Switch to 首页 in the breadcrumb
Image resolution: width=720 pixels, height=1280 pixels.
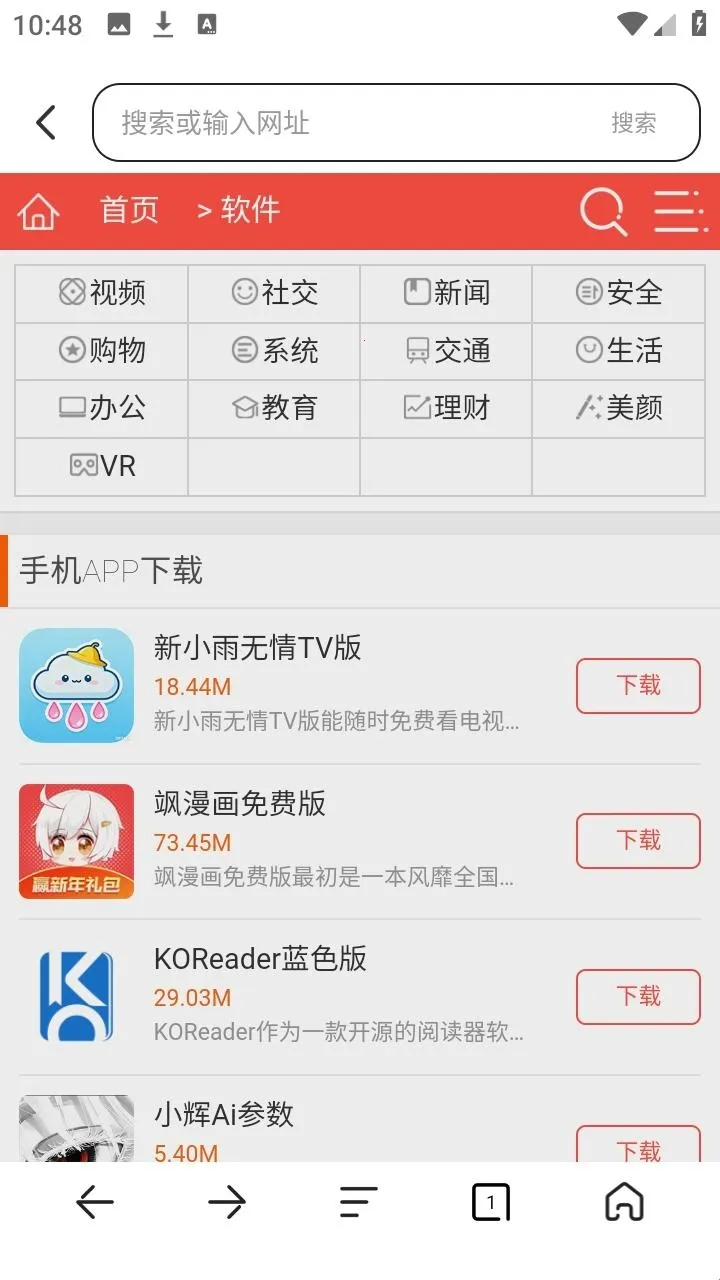129,211
